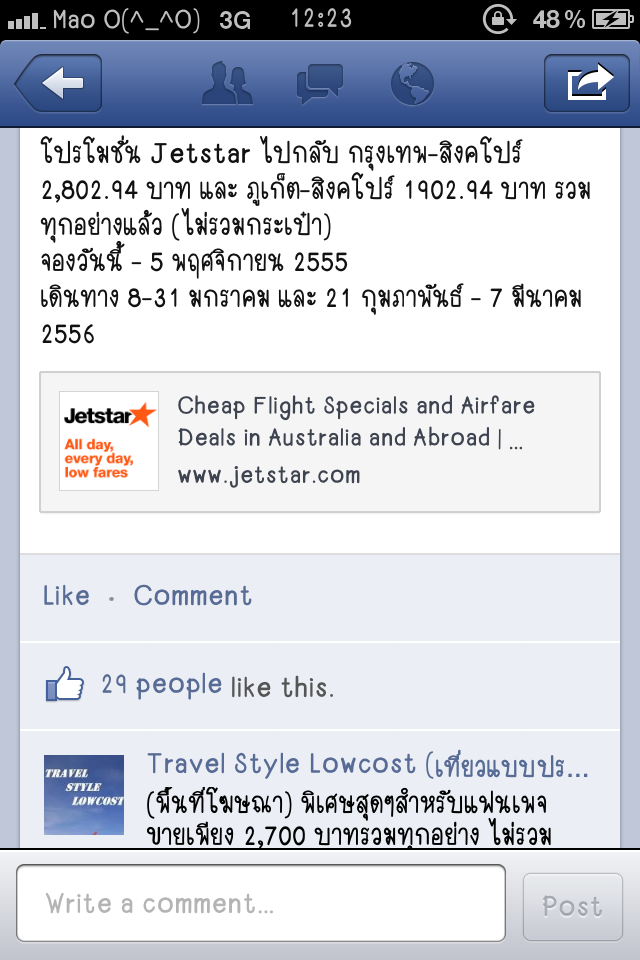The width and height of the screenshot is (640, 960).
Task: Open the messages icon
Action: click(320, 84)
